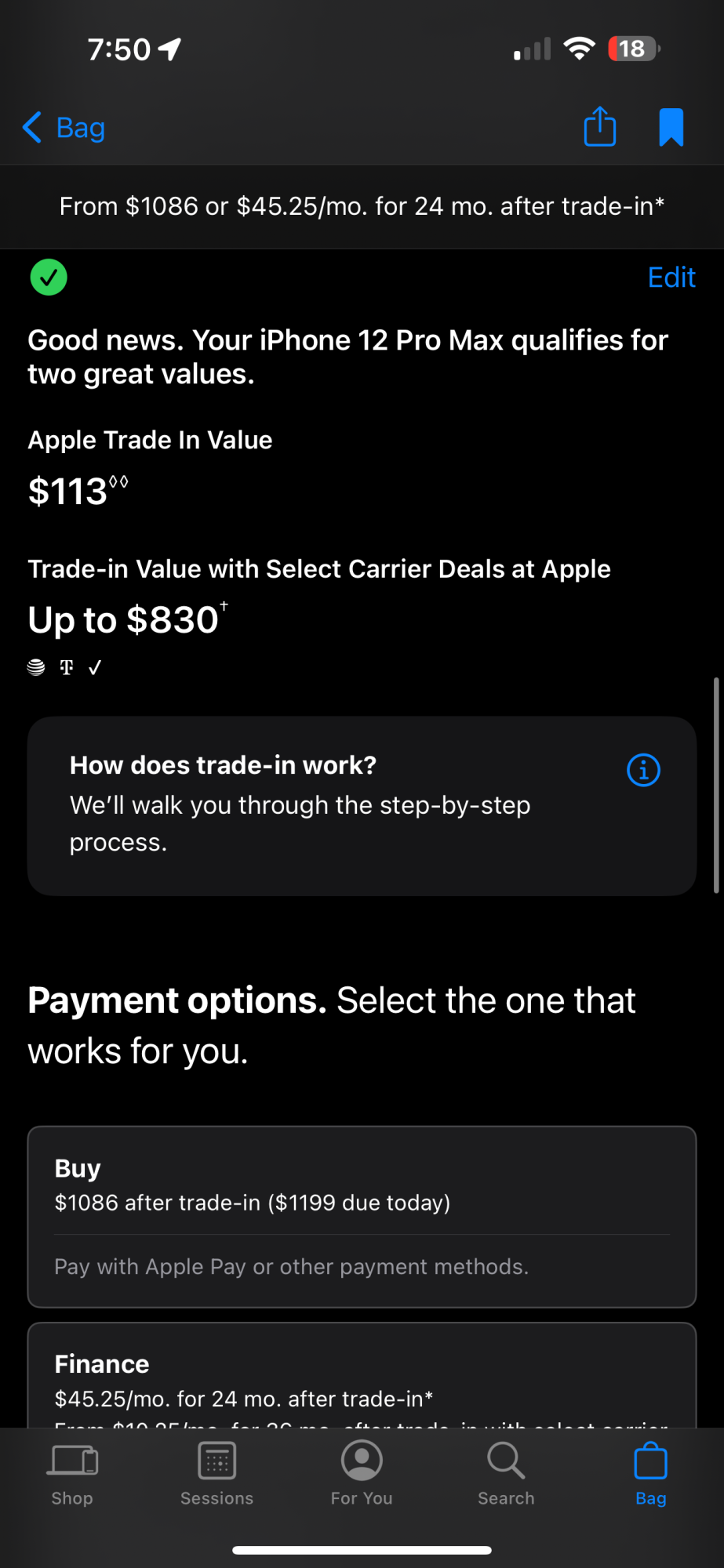Switch to the Shop tab

pyautogui.click(x=72, y=1474)
